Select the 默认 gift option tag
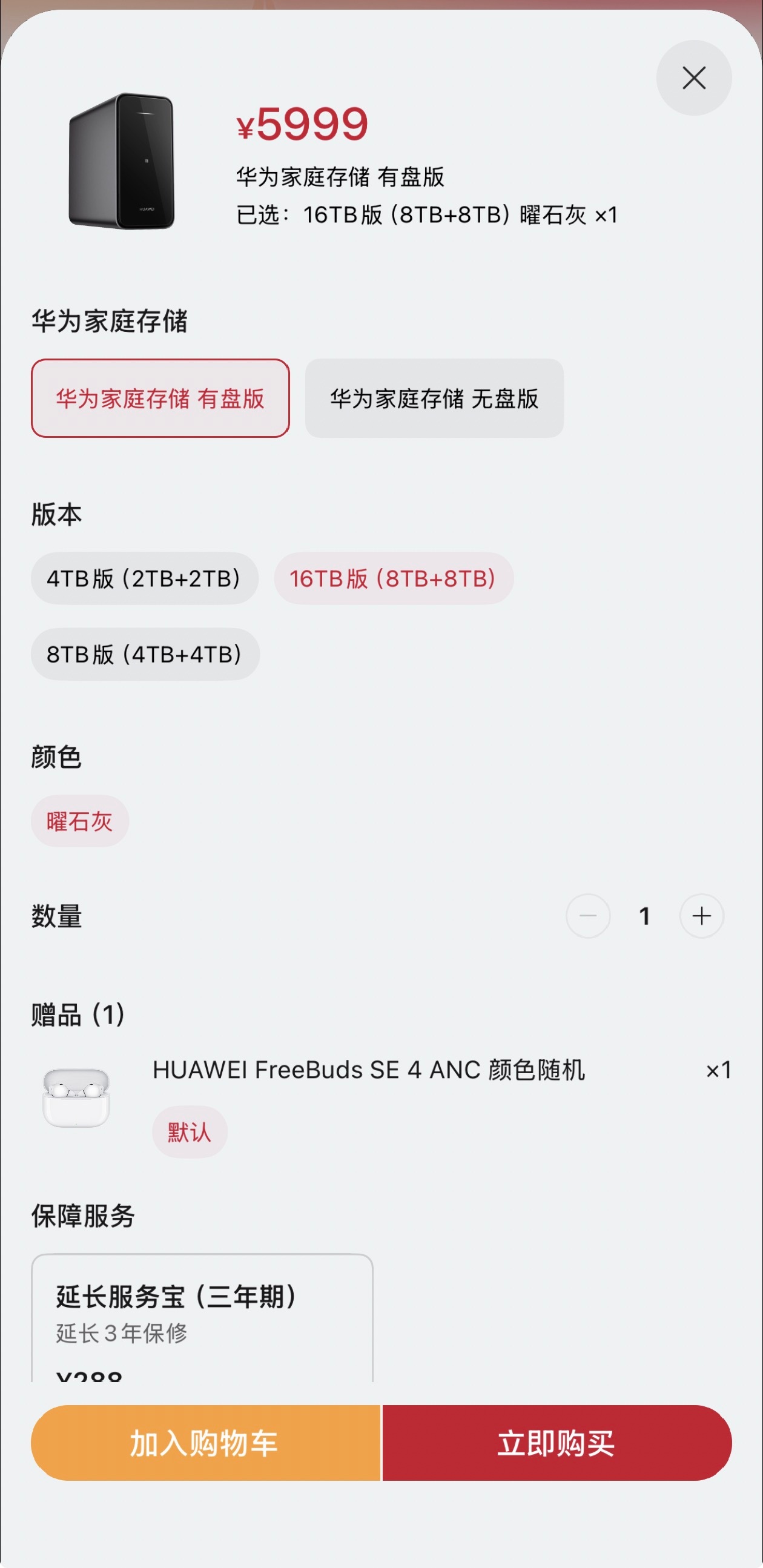This screenshot has height=1568, width=763. (x=190, y=1131)
